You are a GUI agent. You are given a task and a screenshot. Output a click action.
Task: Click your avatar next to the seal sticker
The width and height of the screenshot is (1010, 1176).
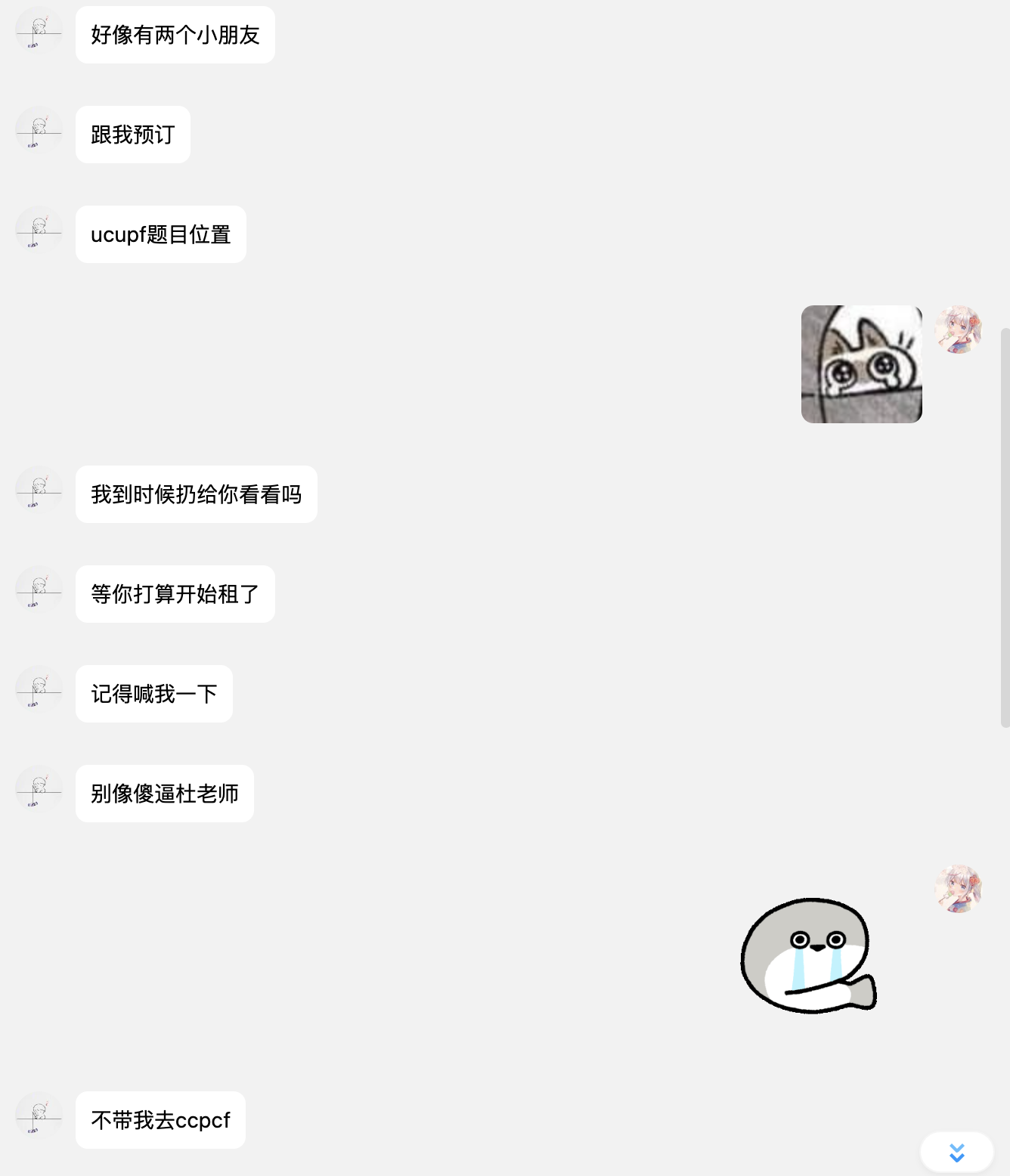(959, 889)
